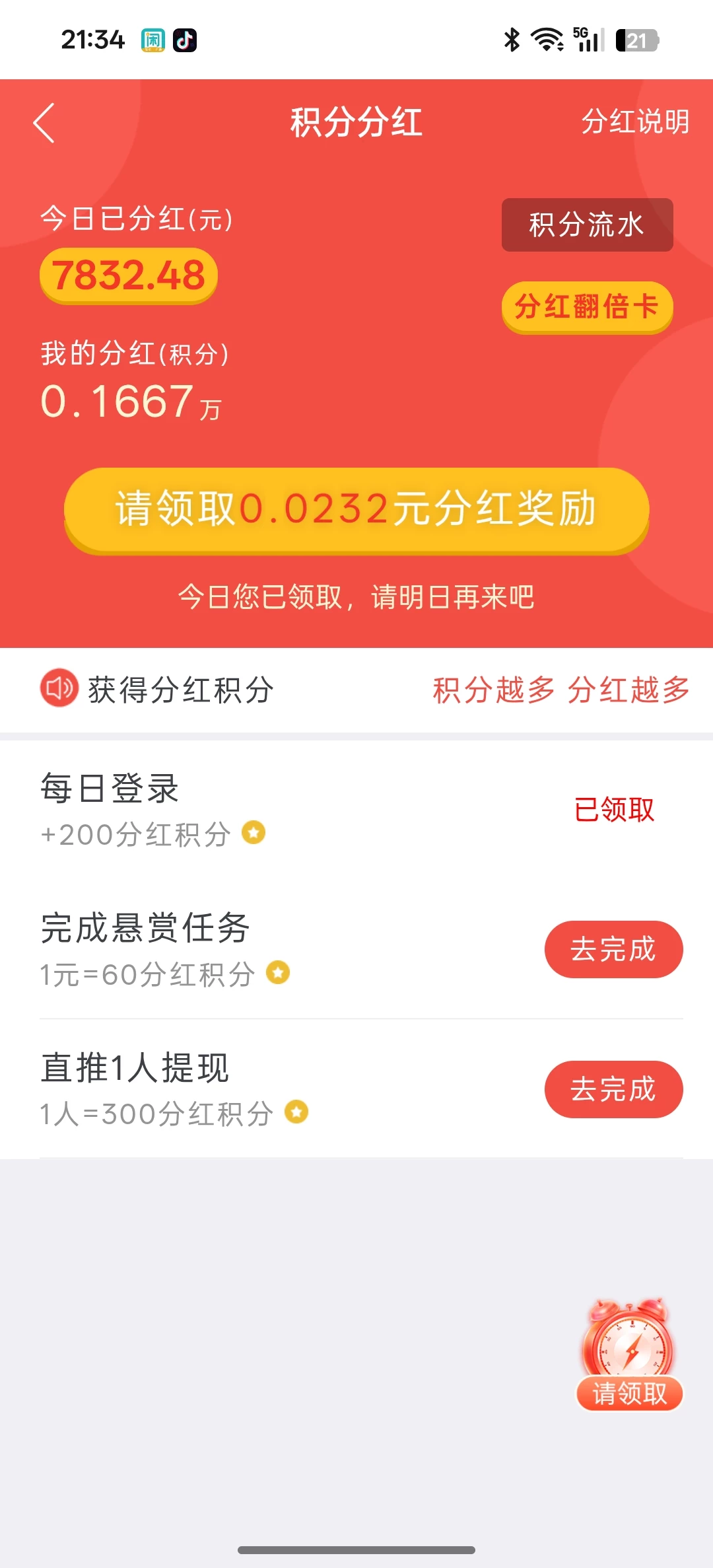This screenshot has height=1568, width=713.
Task: Click the 积分越多 分红越多 link
Action: pos(560,690)
